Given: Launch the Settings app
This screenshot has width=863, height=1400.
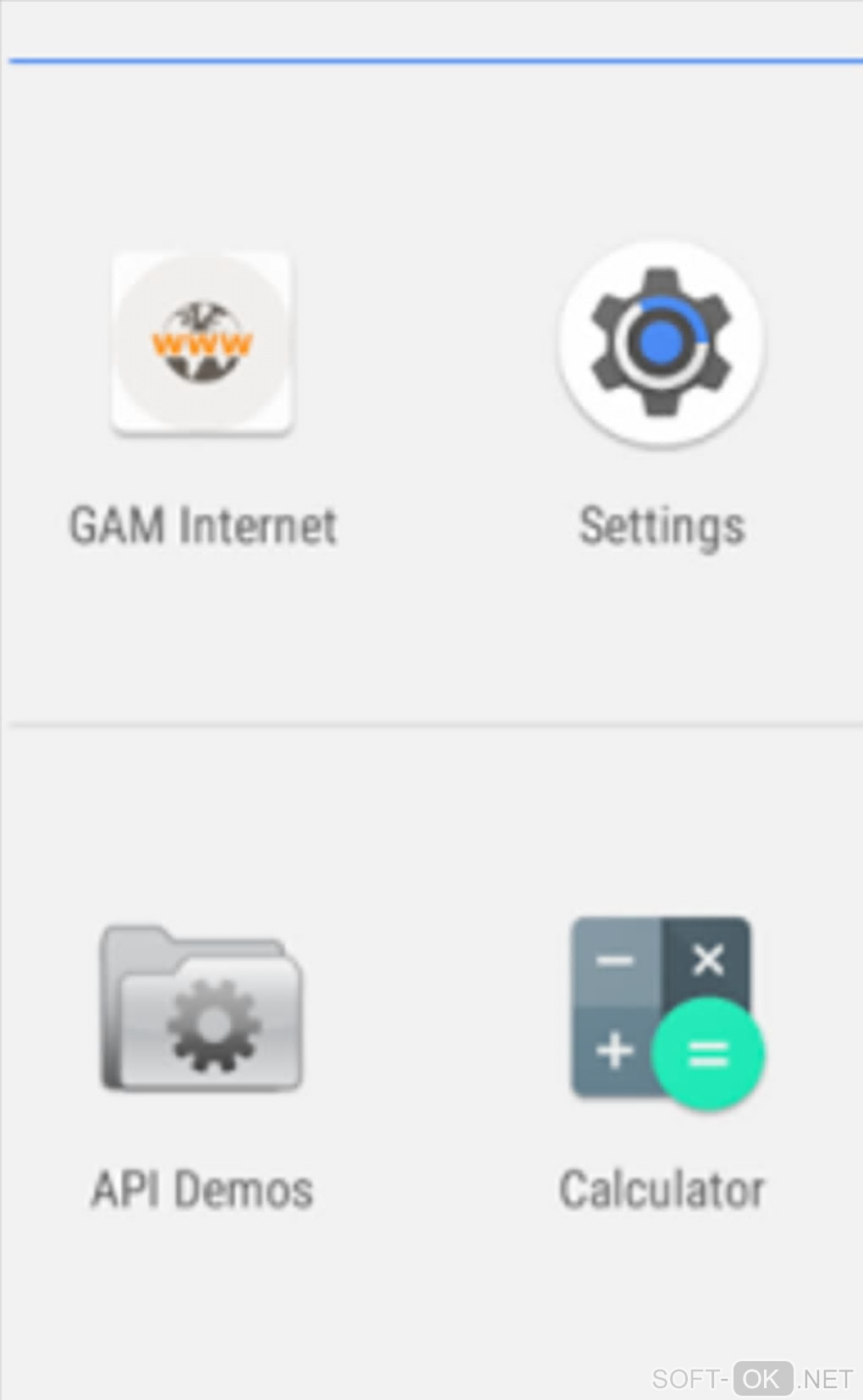Looking at the screenshot, I should click(x=661, y=343).
